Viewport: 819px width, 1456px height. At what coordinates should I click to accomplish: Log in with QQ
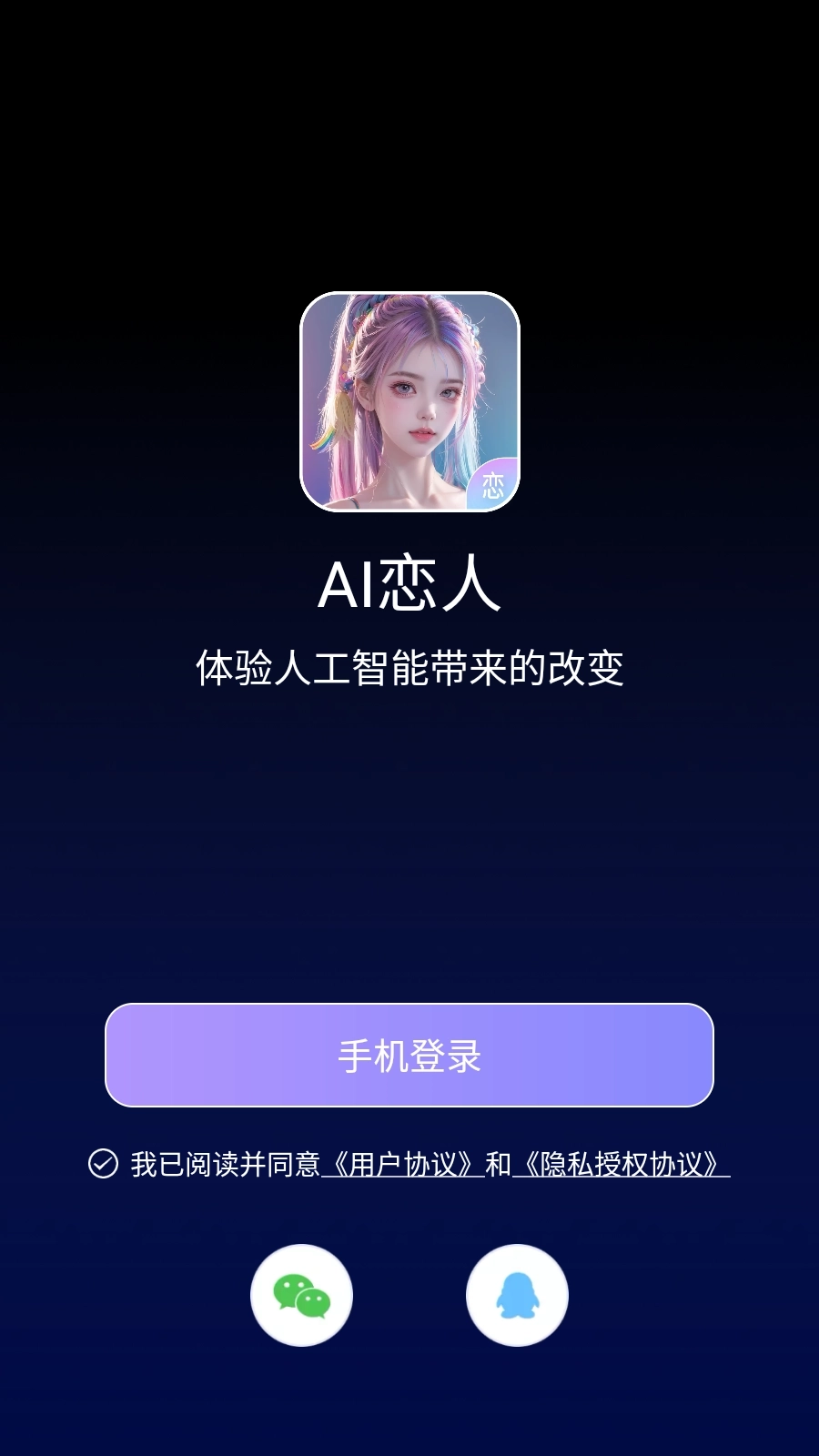[517, 1295]
